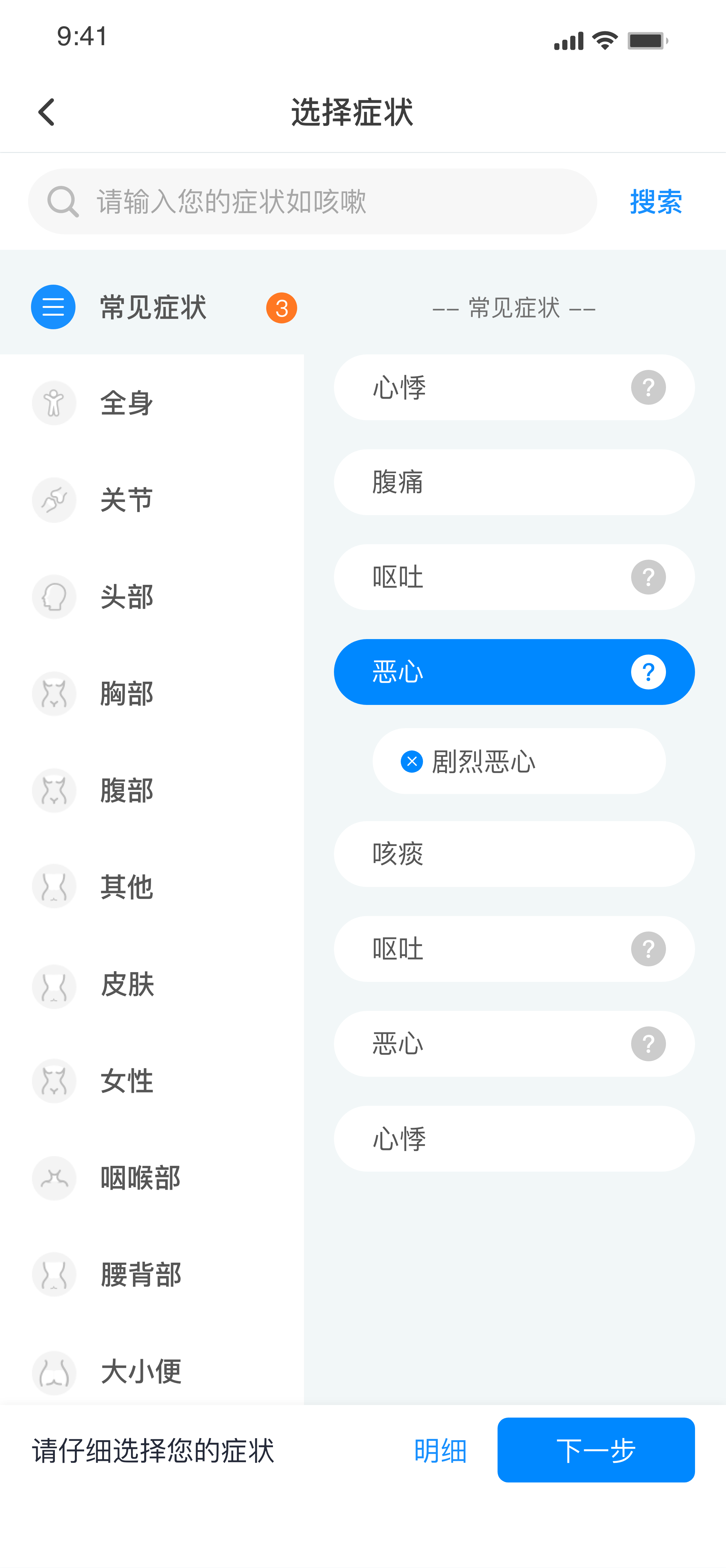This screenshot has height=1568, width=726.
Task: Open the 胸部 symptom category
Action: (x=126, y=693)
